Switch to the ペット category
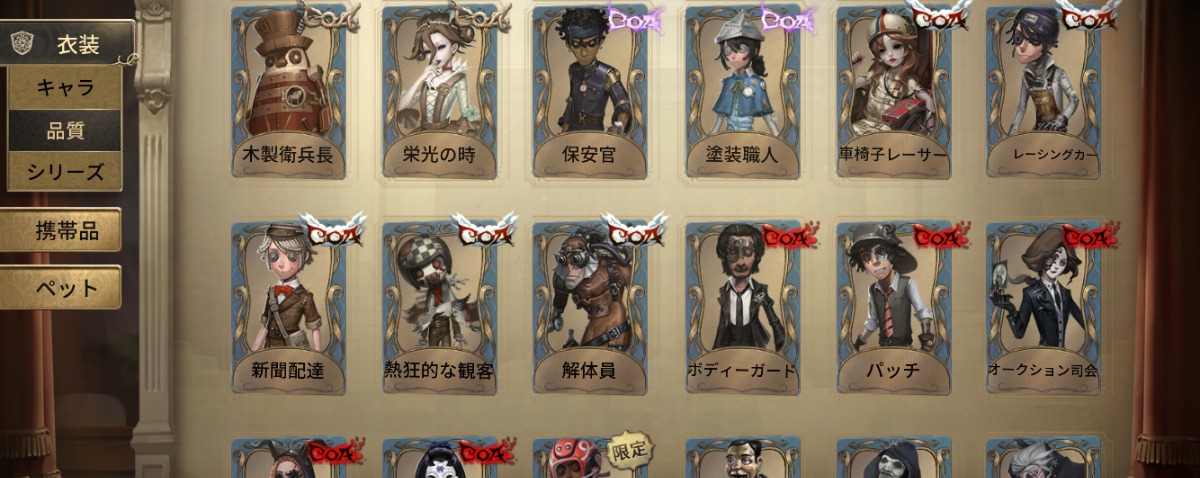 coord(62,288)
